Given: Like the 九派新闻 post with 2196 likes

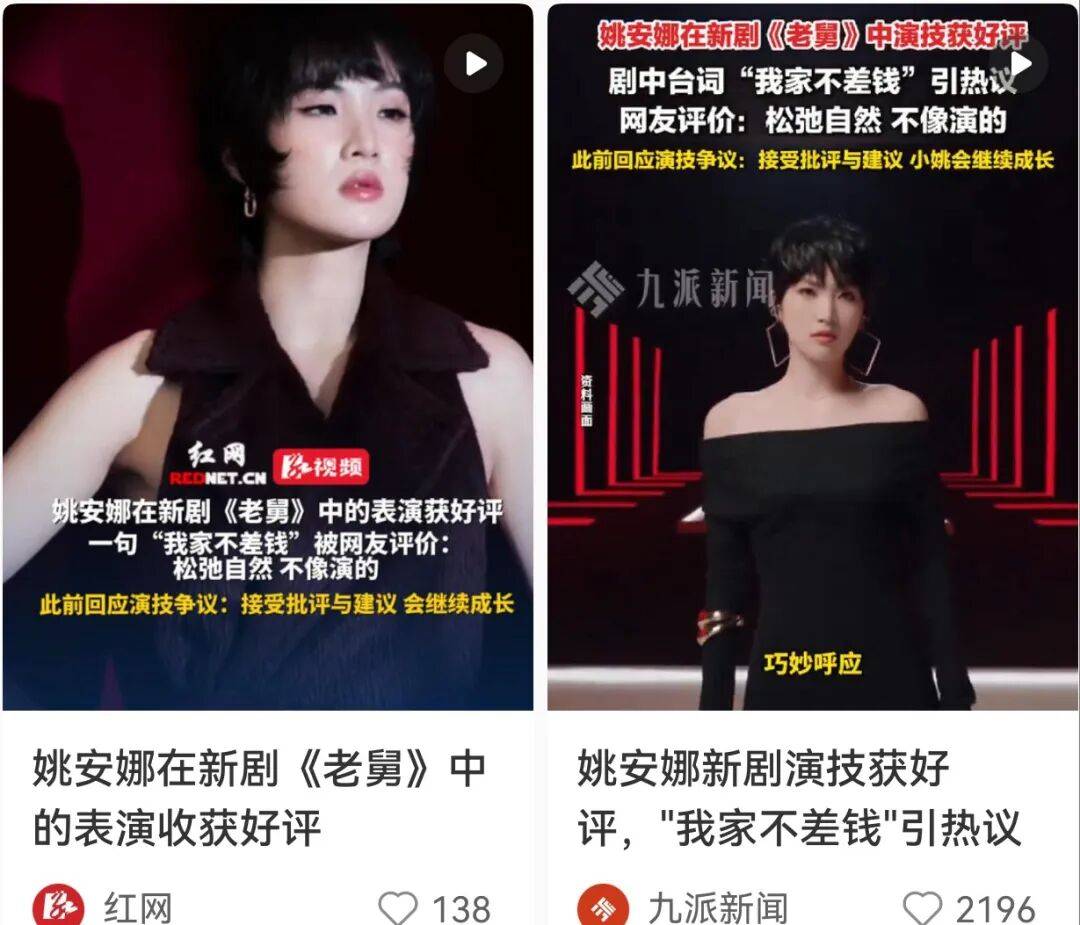Looking at the screenshot, I should (922, 907).
